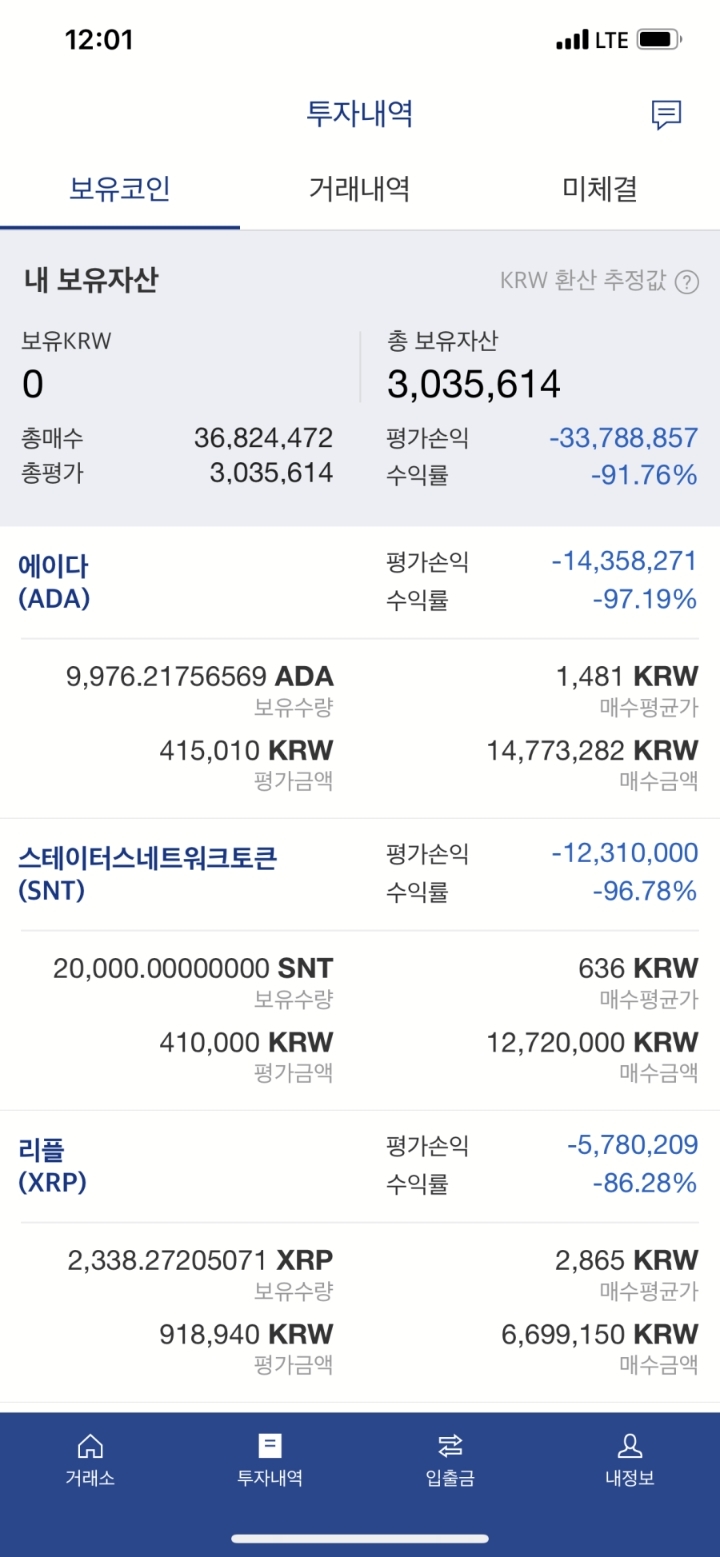This screenshot has width=720, height=1557.
Task: Open the 리플 (XRP) holding
Action: click(52, 1166)
